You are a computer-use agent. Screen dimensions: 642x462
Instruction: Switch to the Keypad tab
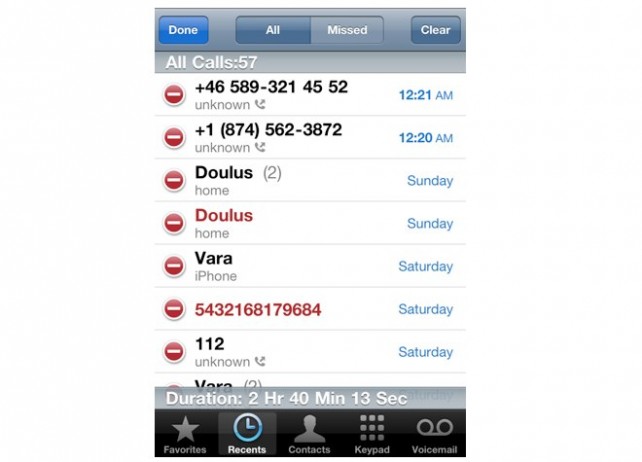click(371, 435)
